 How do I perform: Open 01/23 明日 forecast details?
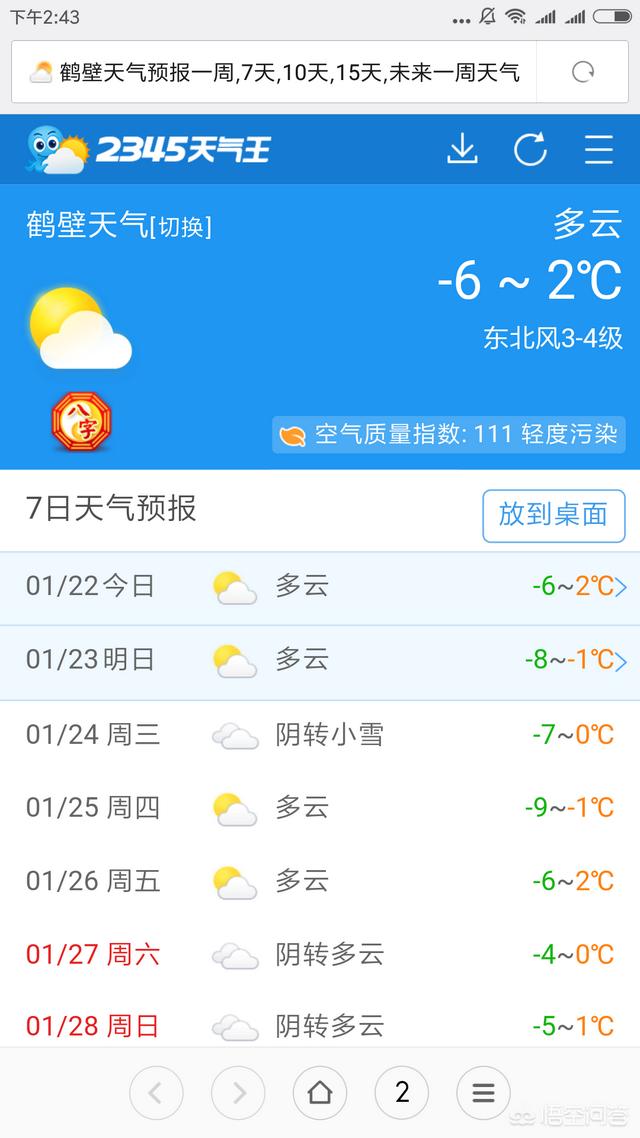[x=320, y=661]
